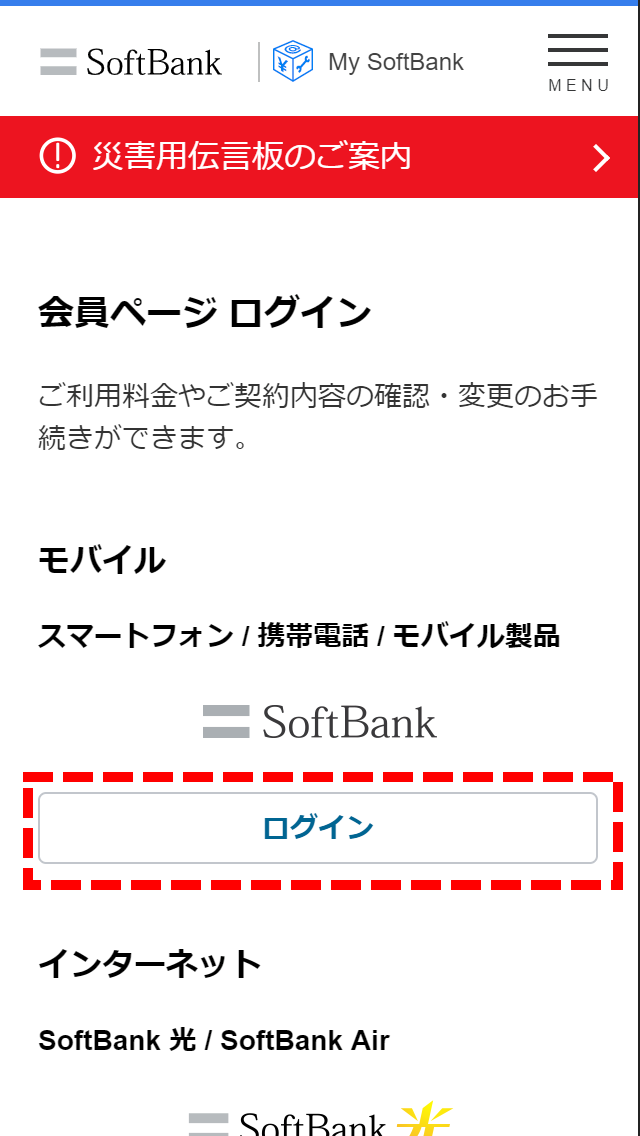Viewport: 640px width, 1136px height.
Task: Open the 災害用伝言板のご案内 banner
Action: (320, 157)
